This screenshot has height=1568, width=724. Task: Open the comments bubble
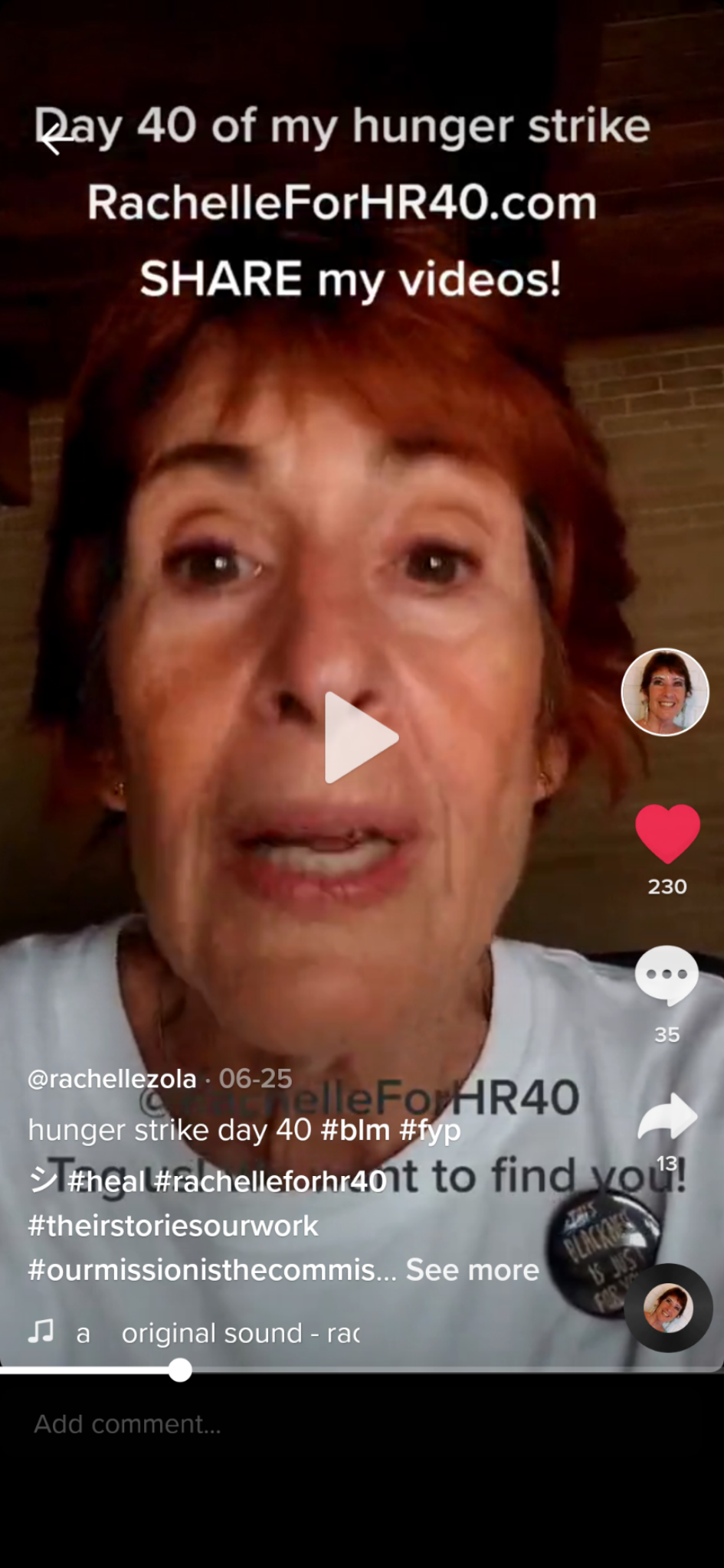(x=667, y=975)
